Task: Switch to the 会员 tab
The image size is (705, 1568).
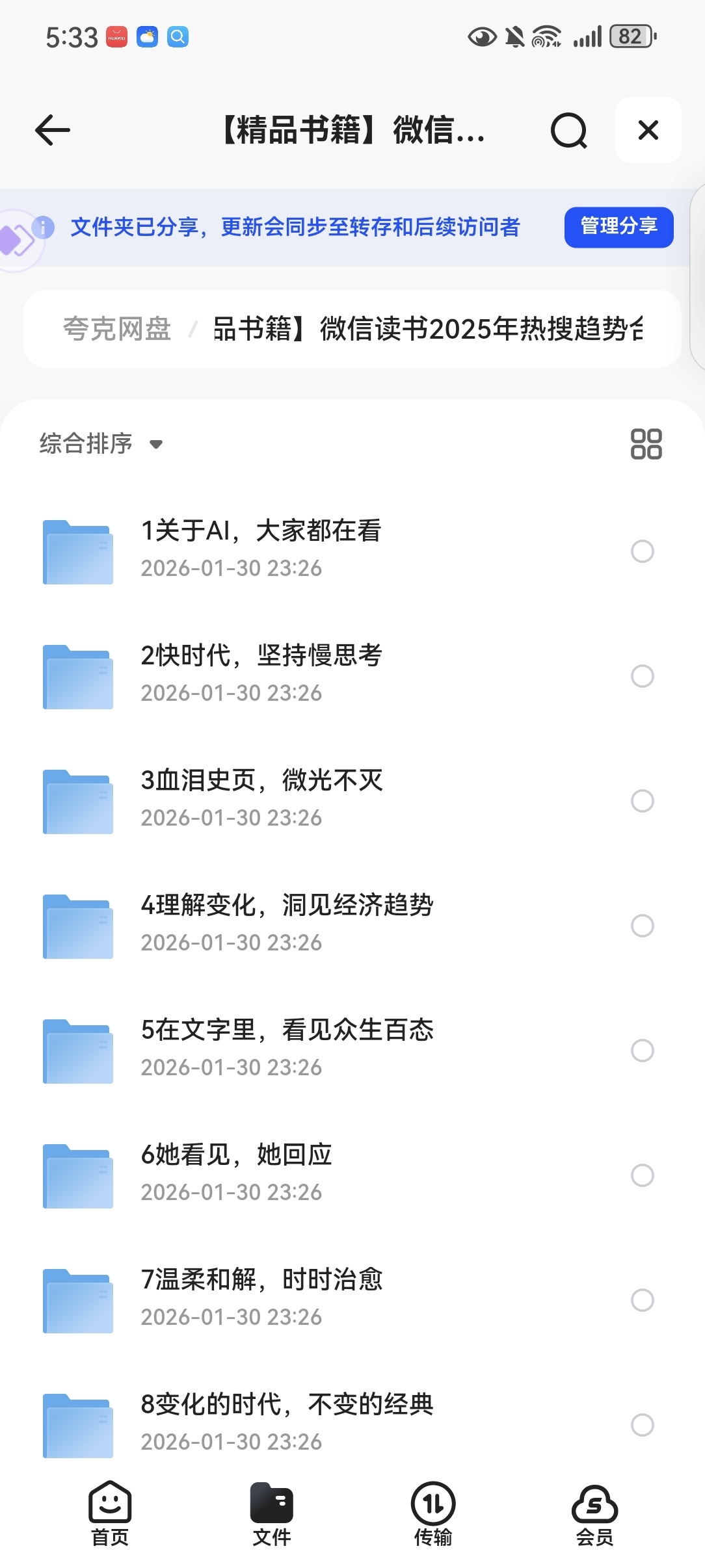Action: click(594, 1515)
